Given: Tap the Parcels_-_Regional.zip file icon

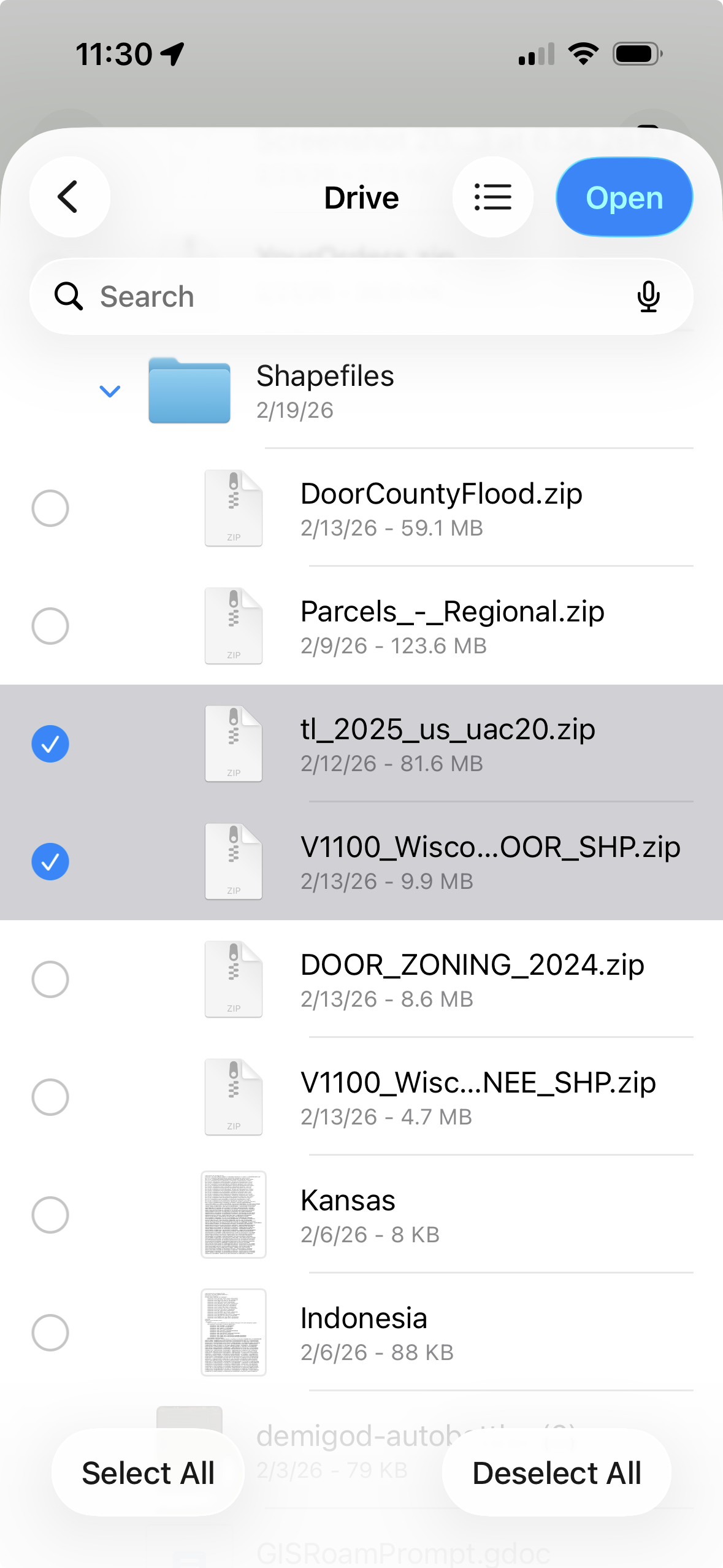Looking at the screenshot, I should pyautogui.click(x=233, y=626).
